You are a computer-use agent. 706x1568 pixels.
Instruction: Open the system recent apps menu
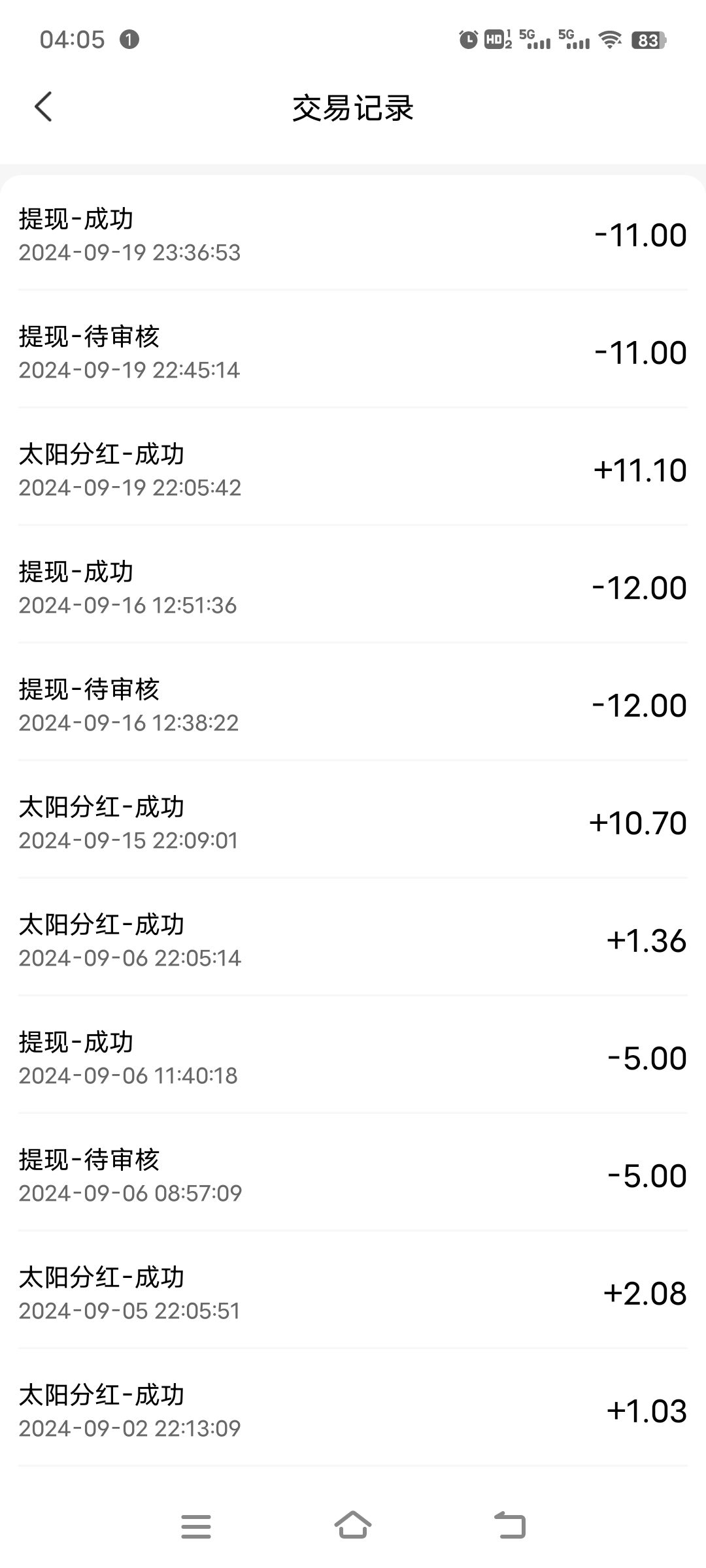[x=196, y=1526]
